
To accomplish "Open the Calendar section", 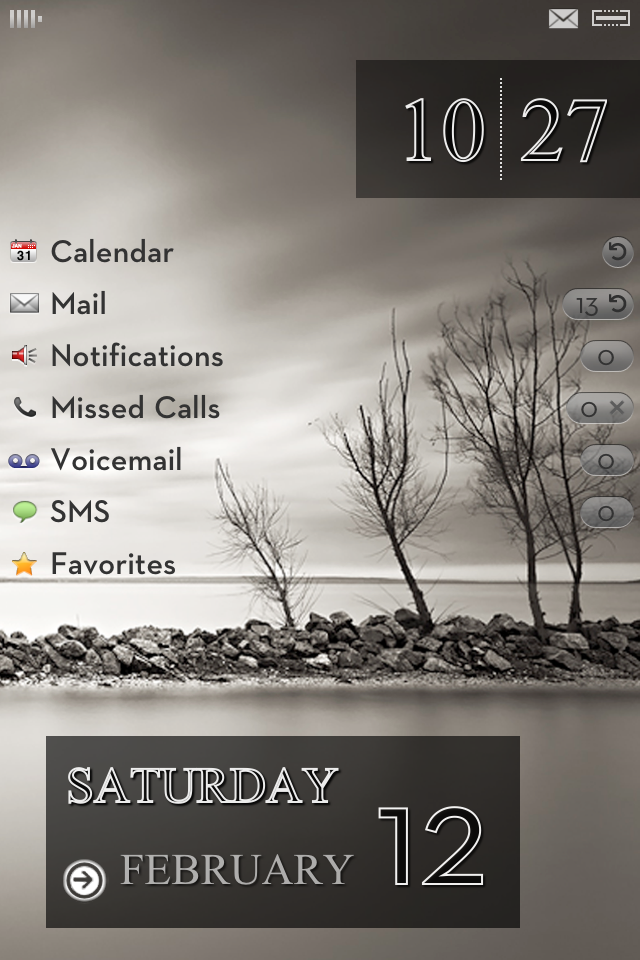I will coord(111,252).
